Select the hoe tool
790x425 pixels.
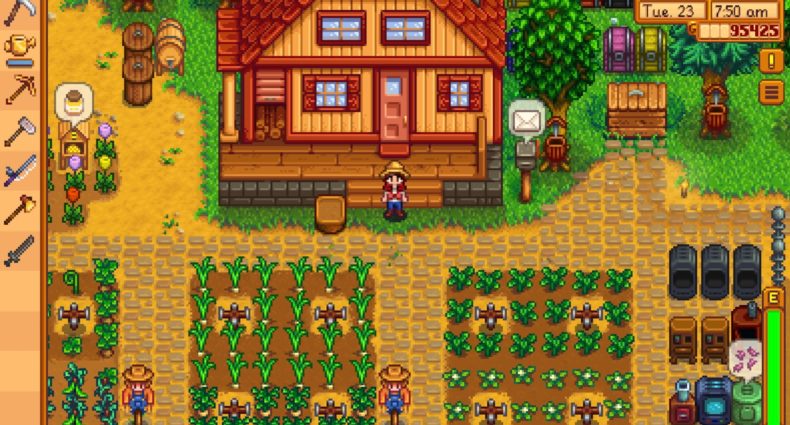click(x=20, y=129)
